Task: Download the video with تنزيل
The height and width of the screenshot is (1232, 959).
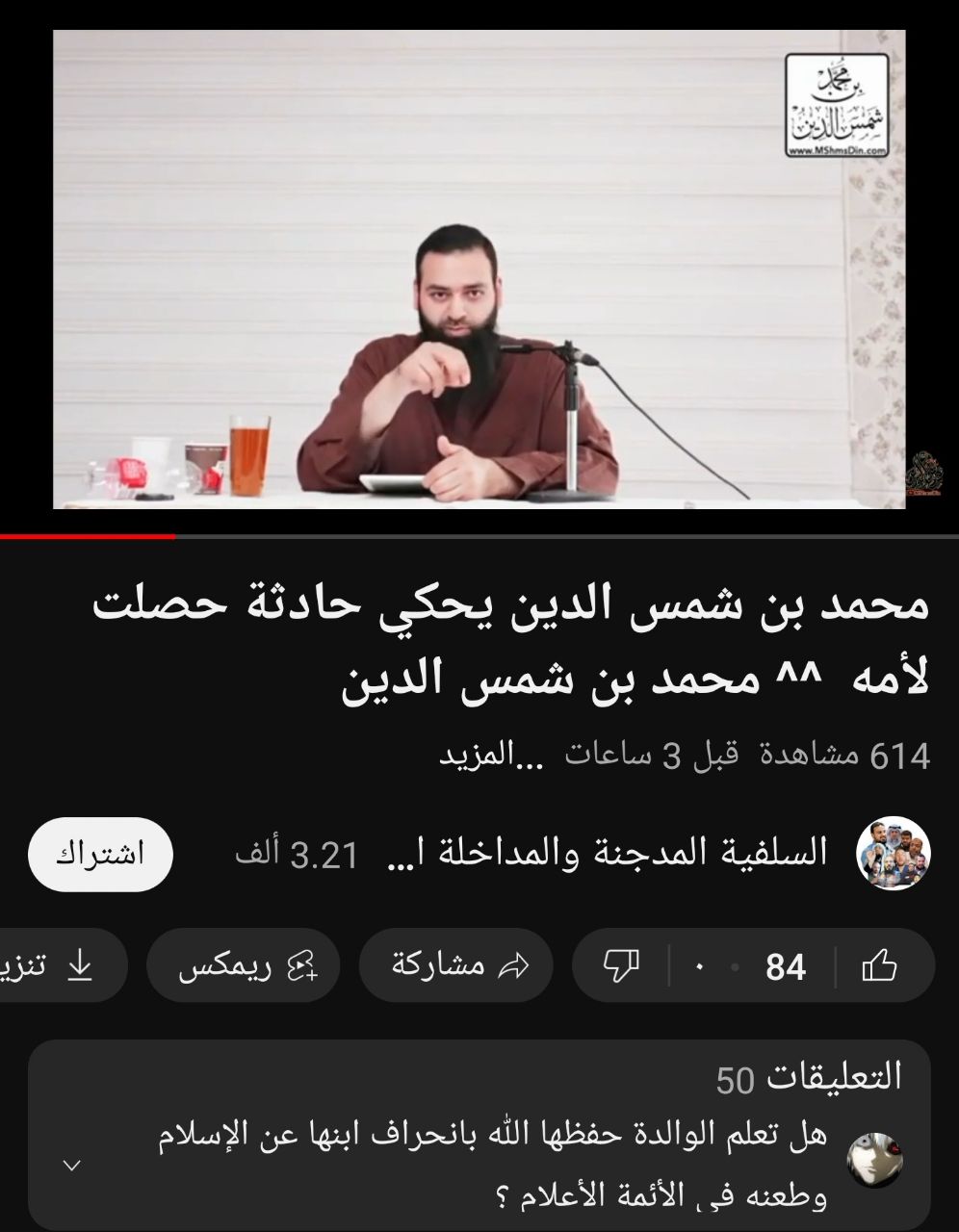Action: (58, 965)
